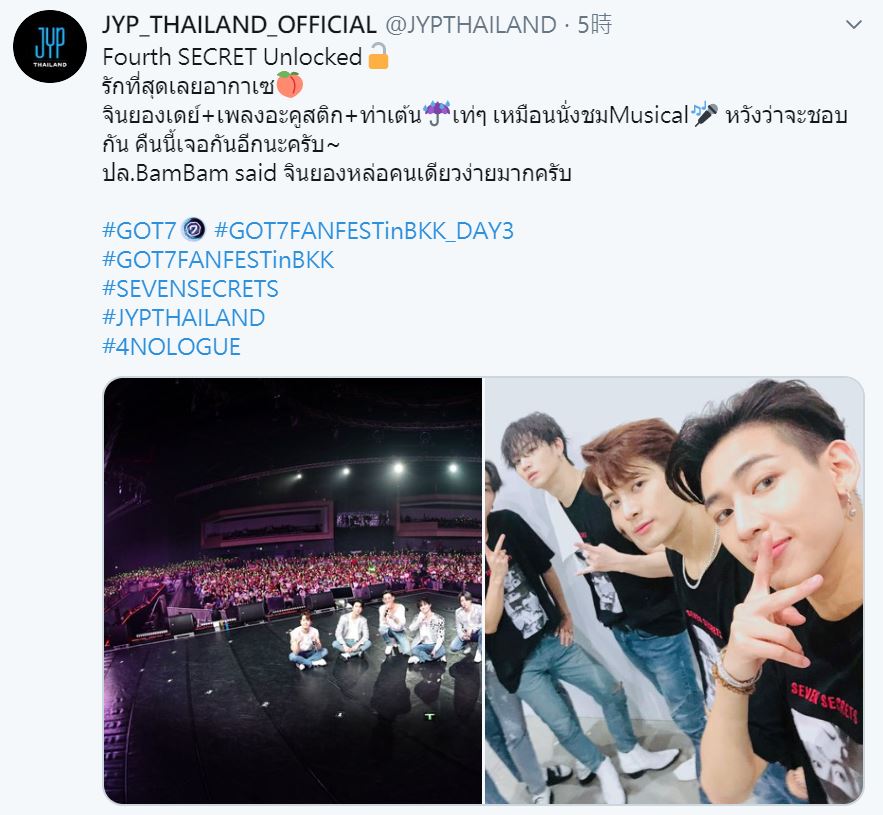883x815 pixels.
Task: Open the #GOT7 hashtag
Action: coord(139,231)
